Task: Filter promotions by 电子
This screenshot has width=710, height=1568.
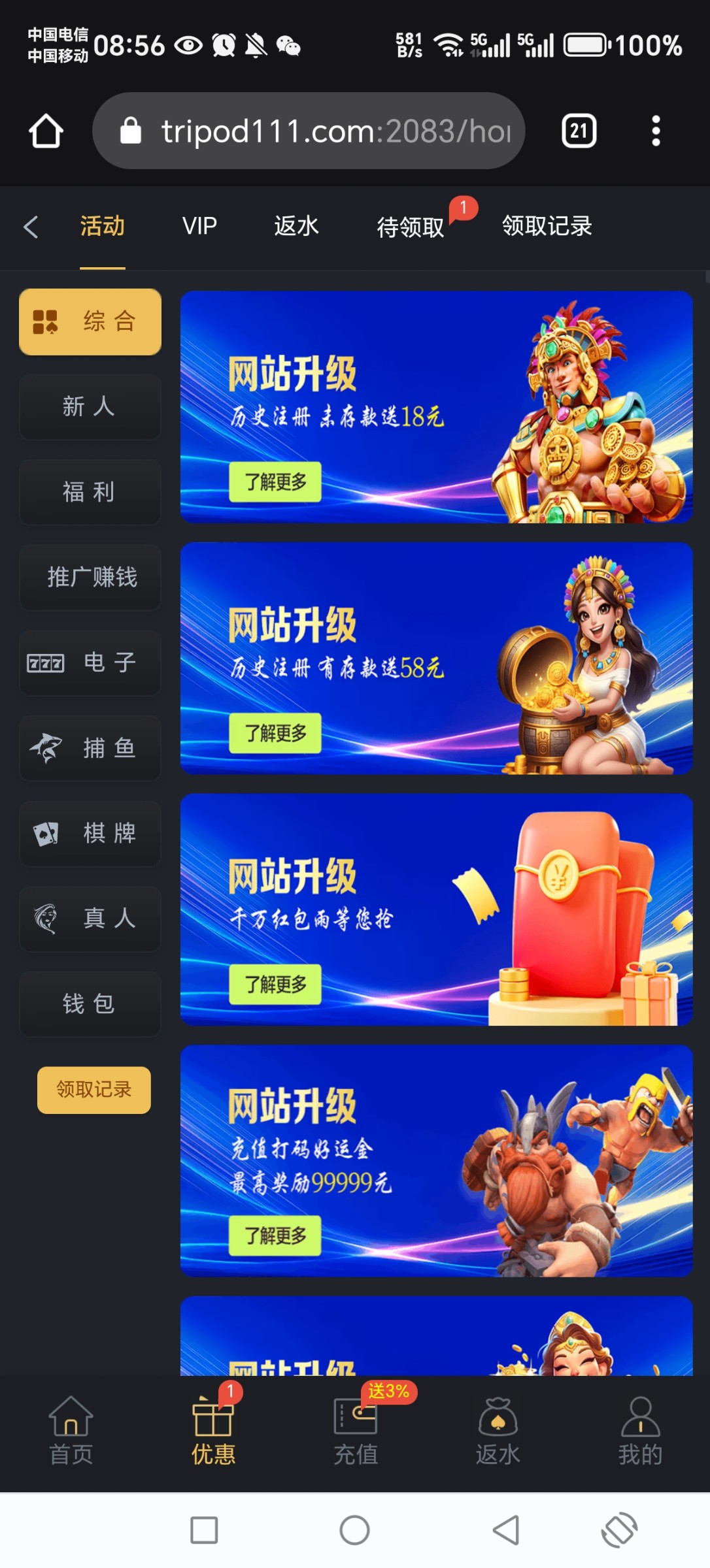Action: [90, 662]
